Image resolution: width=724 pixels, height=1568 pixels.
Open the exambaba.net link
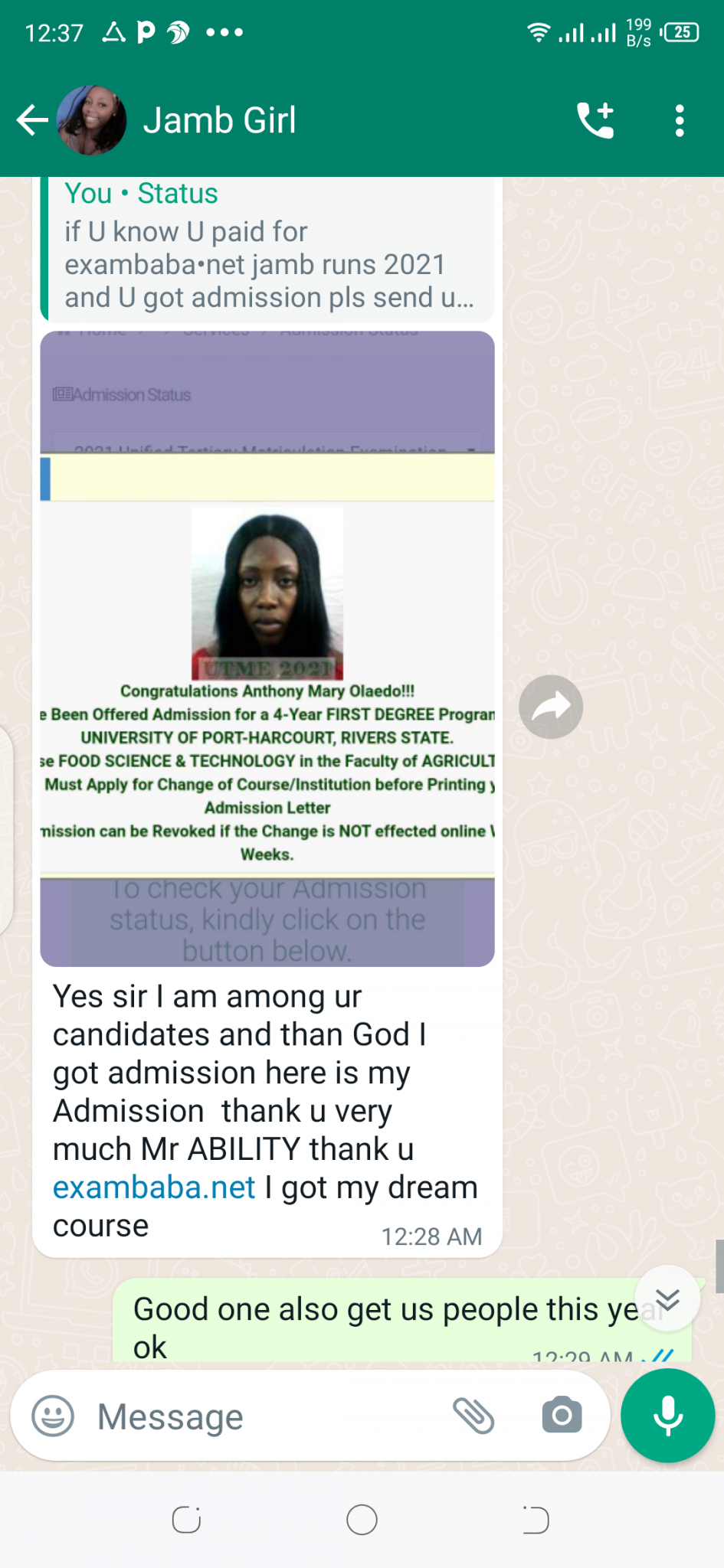152,1187
